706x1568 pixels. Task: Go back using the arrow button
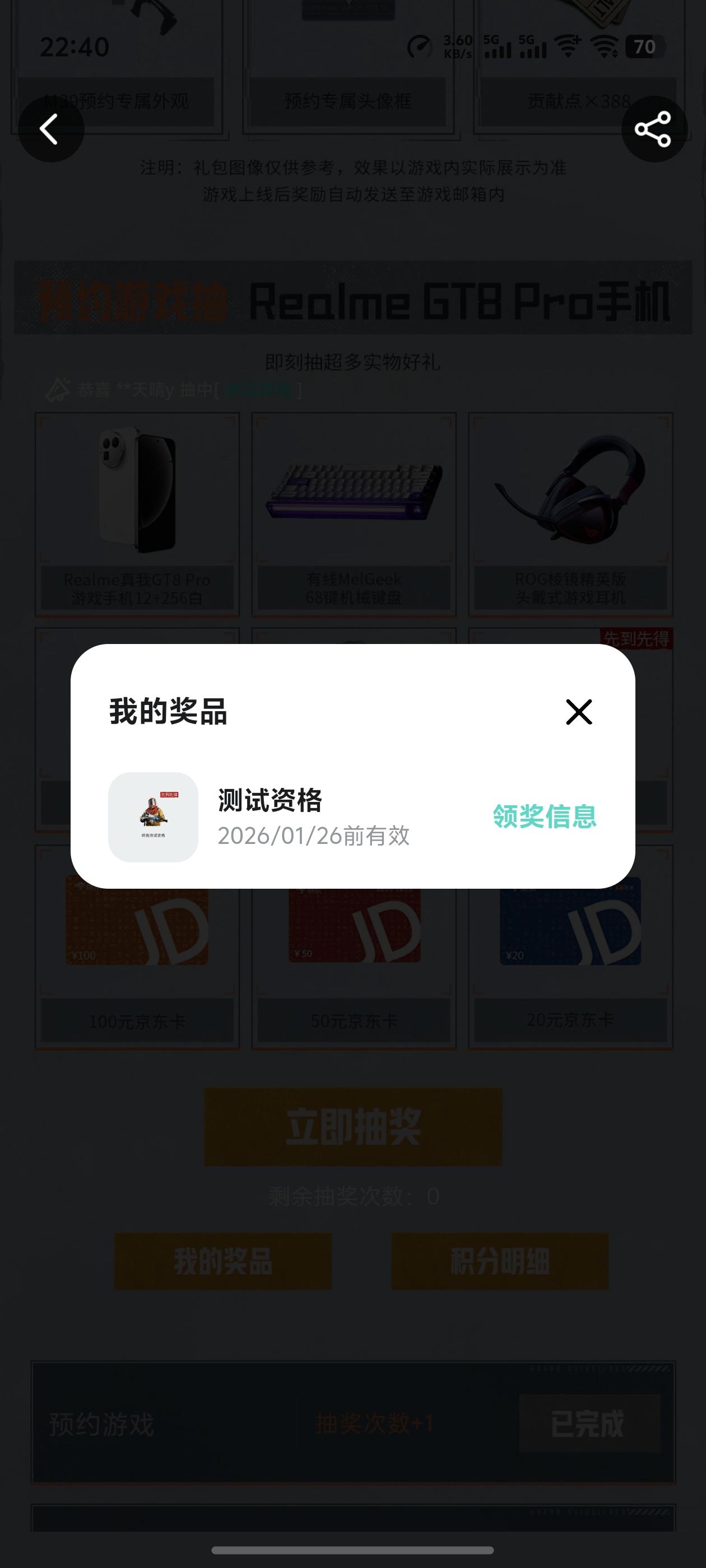pos(51,129)
